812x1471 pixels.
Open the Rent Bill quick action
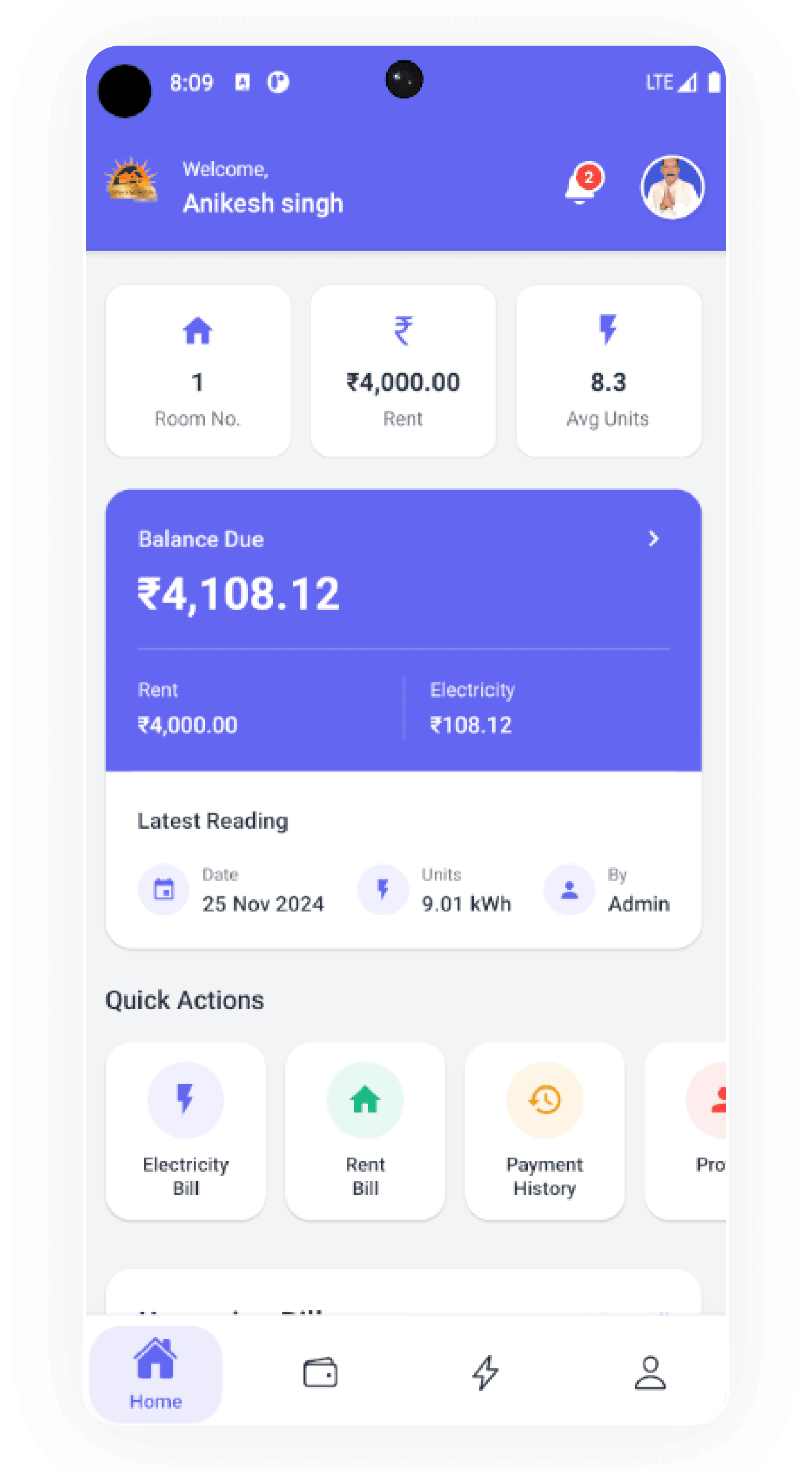(x=365, y=1130)
